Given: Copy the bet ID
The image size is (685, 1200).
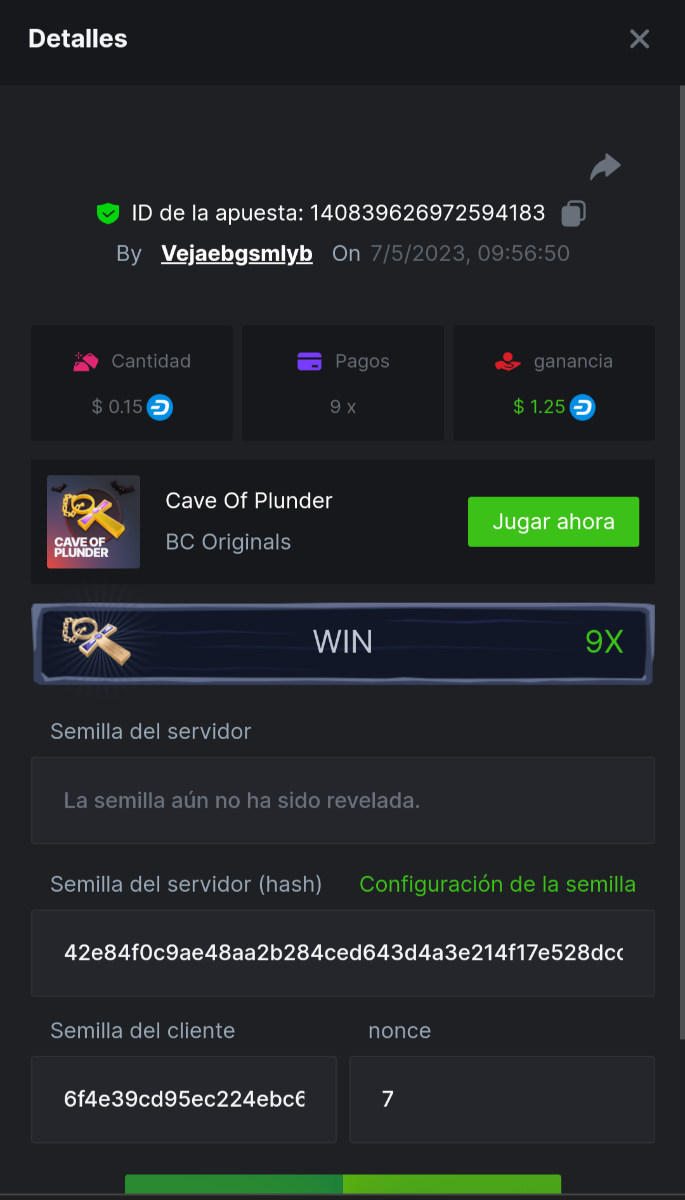Looking at the screenshot, I should (574, 213).
